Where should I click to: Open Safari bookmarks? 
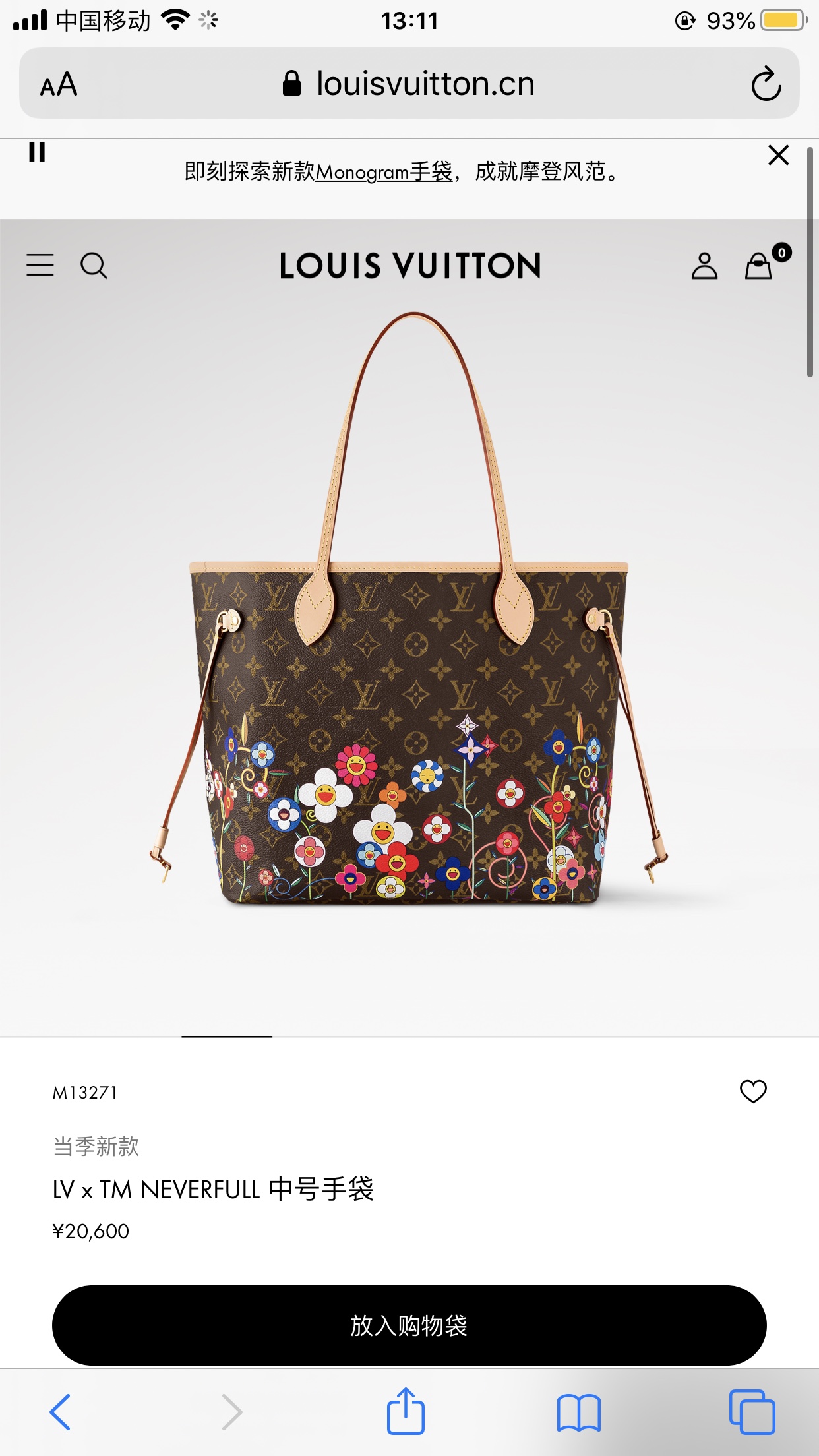click(578, 1412)
